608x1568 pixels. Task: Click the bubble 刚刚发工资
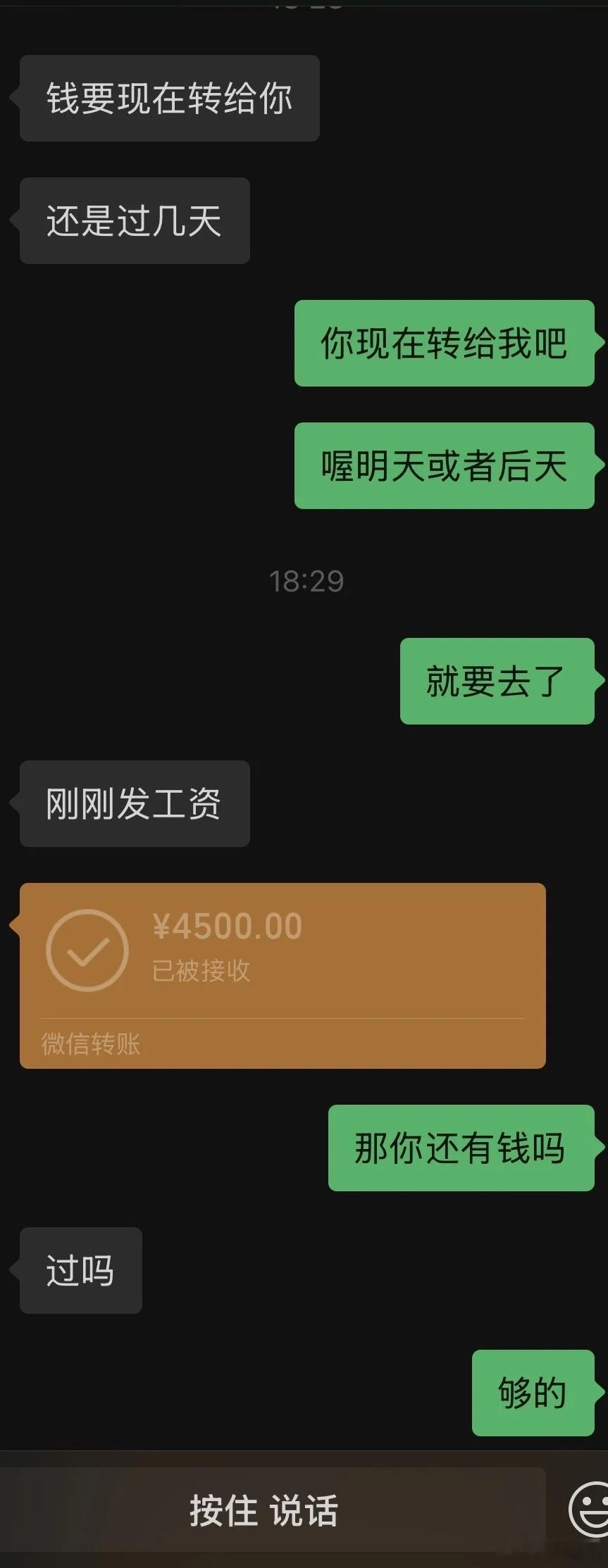(134, 803)
